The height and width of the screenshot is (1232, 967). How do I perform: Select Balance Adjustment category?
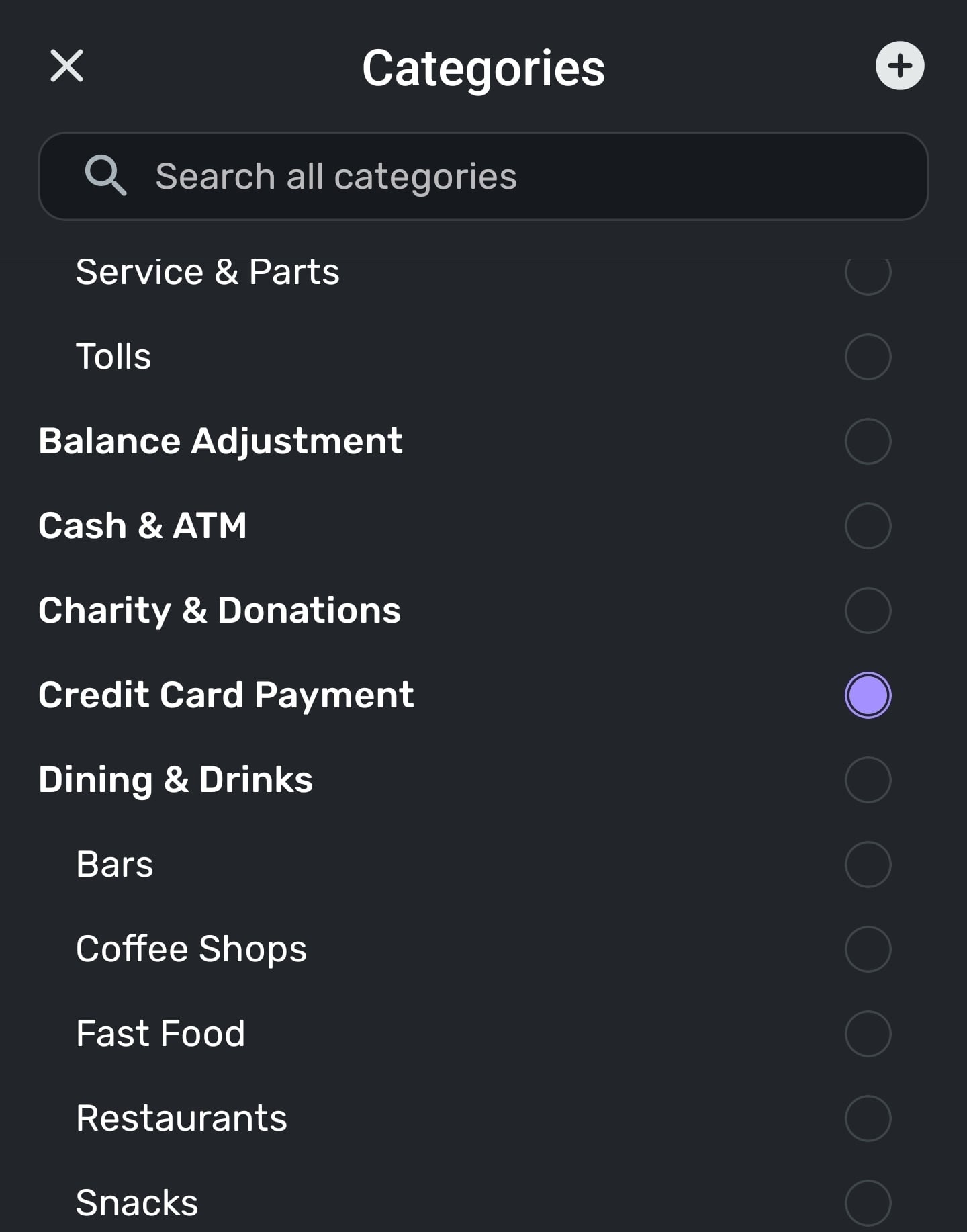868,441
